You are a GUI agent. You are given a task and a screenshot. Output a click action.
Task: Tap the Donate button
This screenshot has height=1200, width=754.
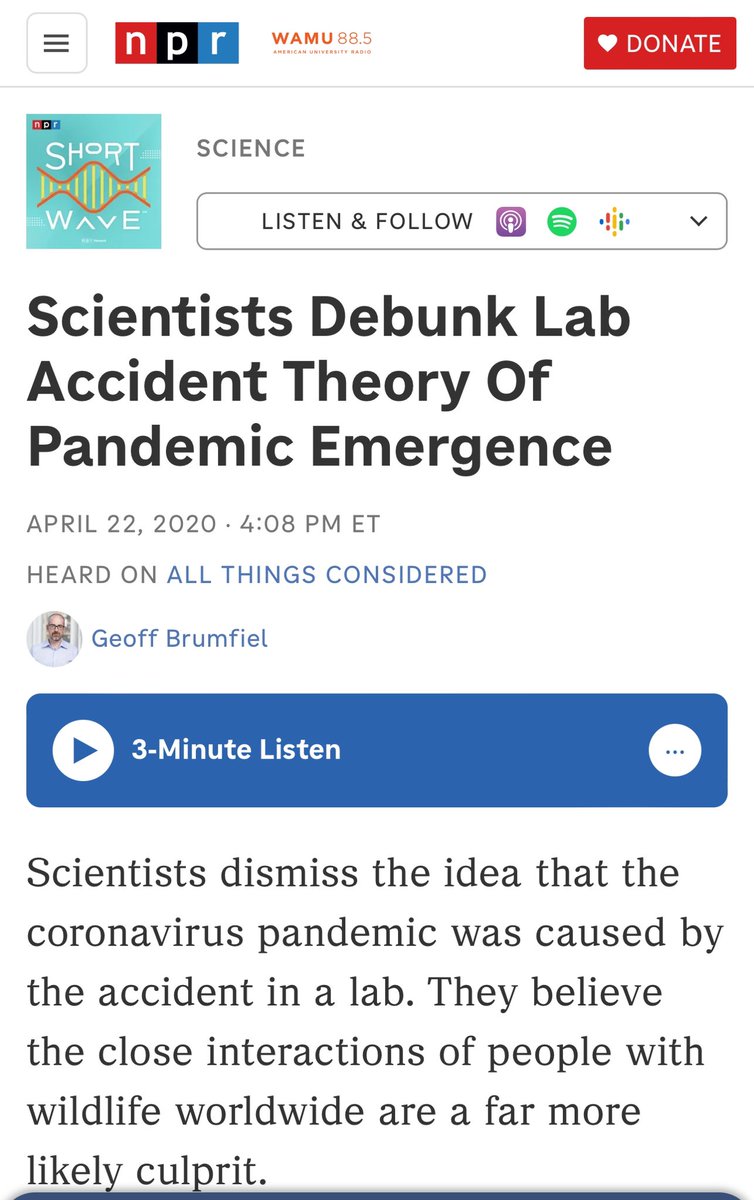click(659, 44)
